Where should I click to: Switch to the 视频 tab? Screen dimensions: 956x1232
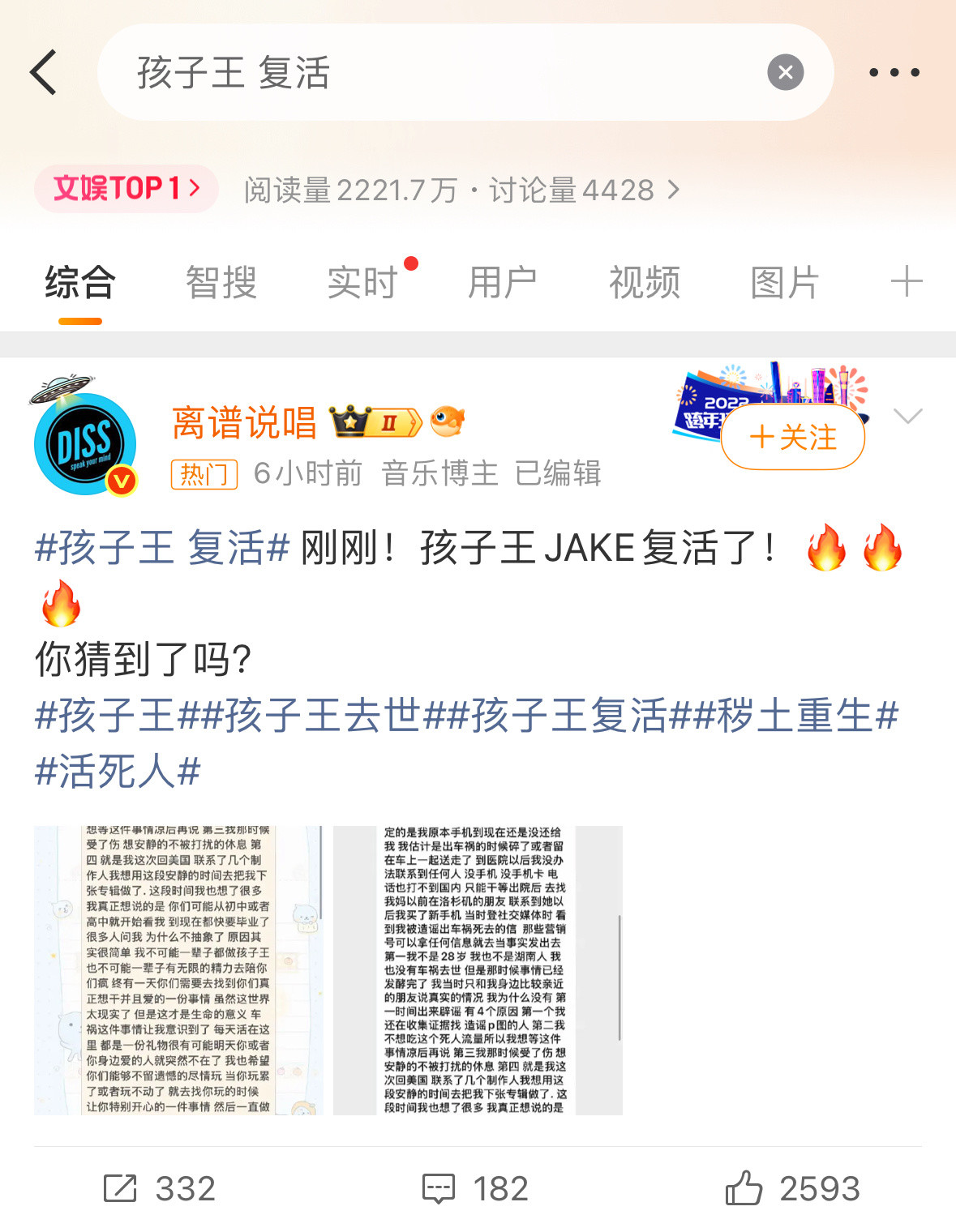(645, 281)
